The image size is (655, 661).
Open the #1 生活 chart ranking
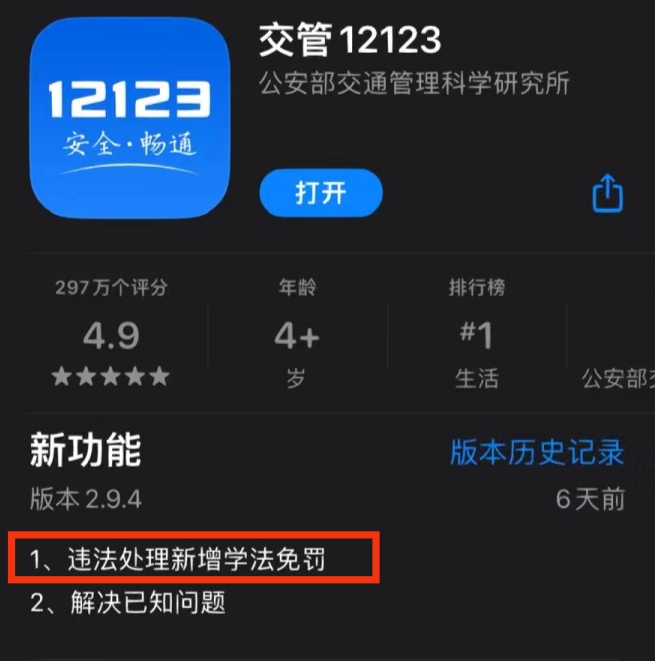(x=476, y=336)
